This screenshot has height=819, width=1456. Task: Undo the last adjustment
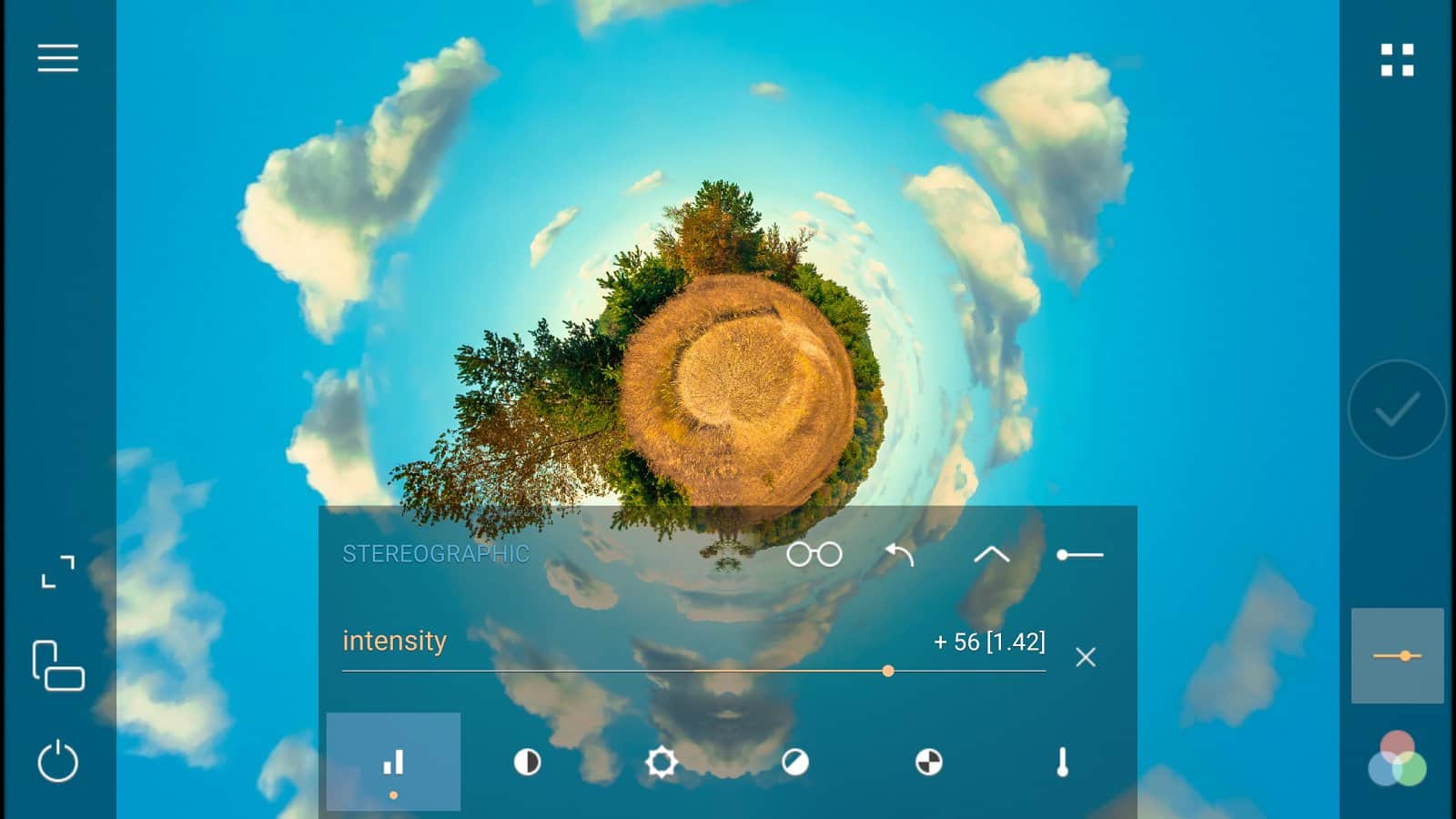pyautogui.click(x=899, y=554)
